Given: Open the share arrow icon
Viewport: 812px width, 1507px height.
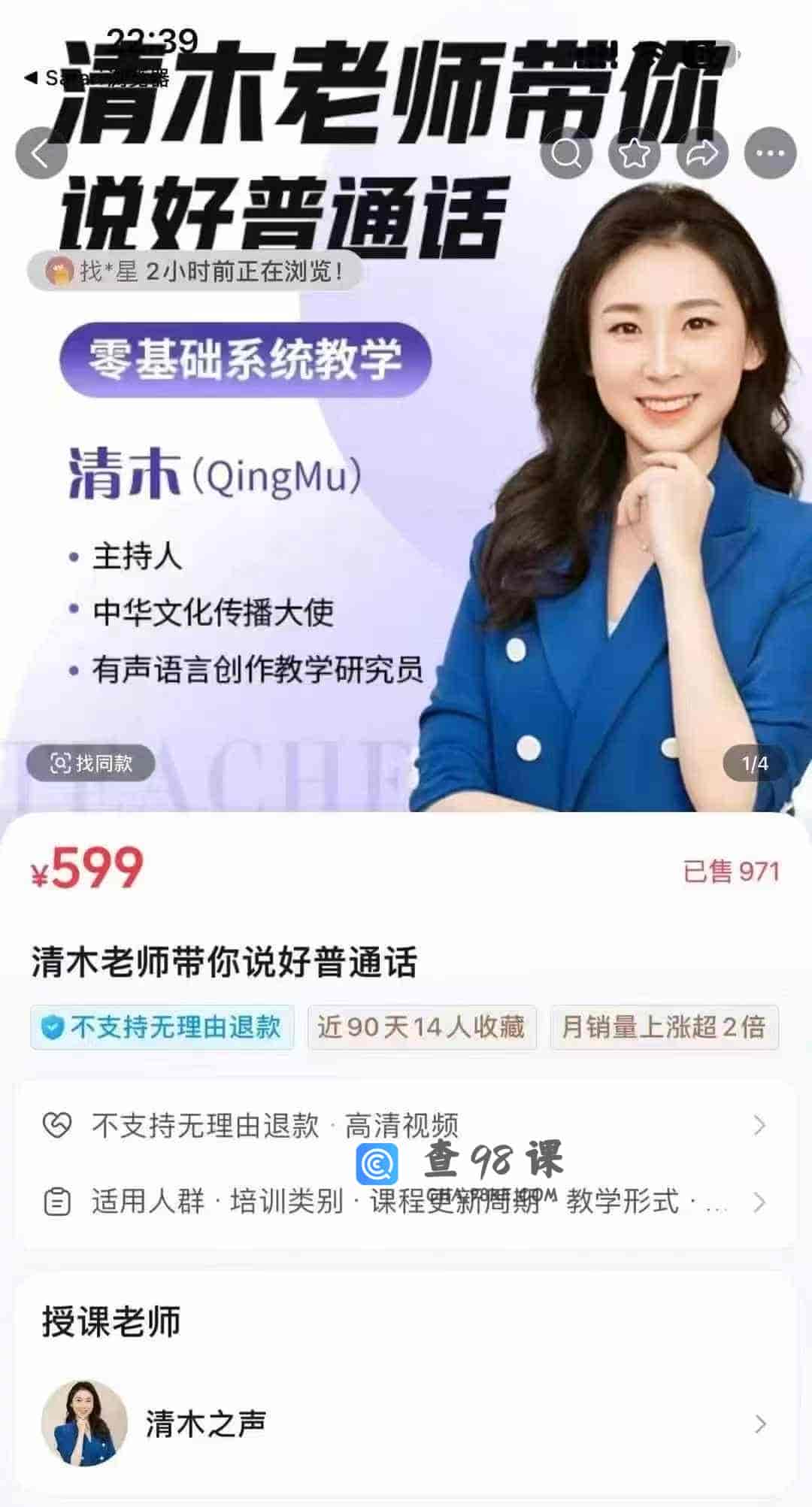Looking at the screenshot, I should click(x=701, y=153).
